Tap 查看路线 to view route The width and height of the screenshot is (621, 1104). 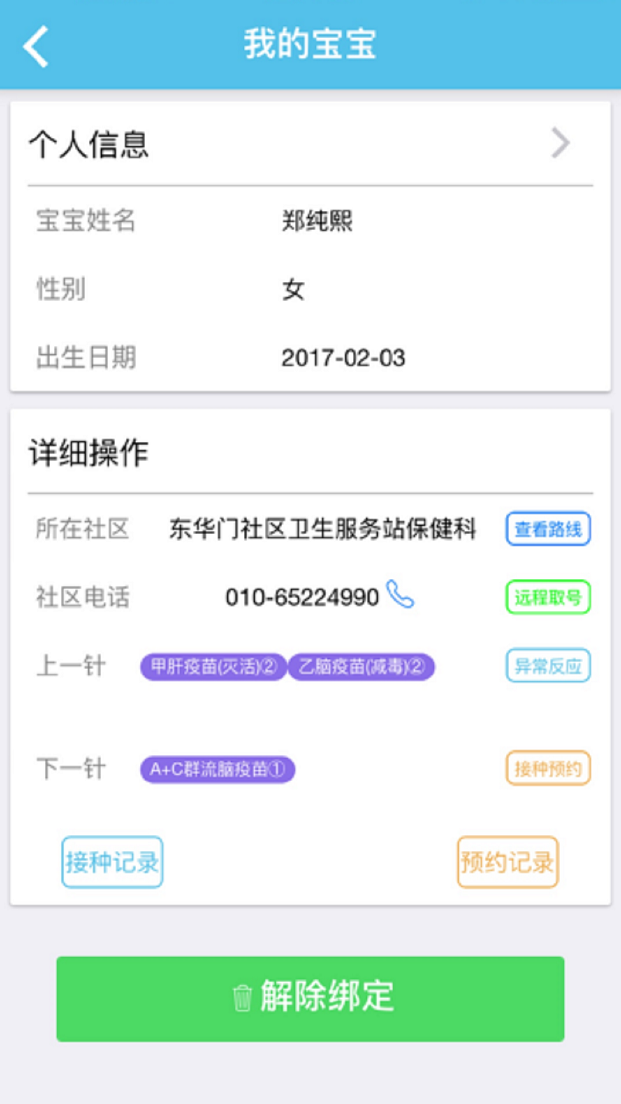[x=548, y=529]
